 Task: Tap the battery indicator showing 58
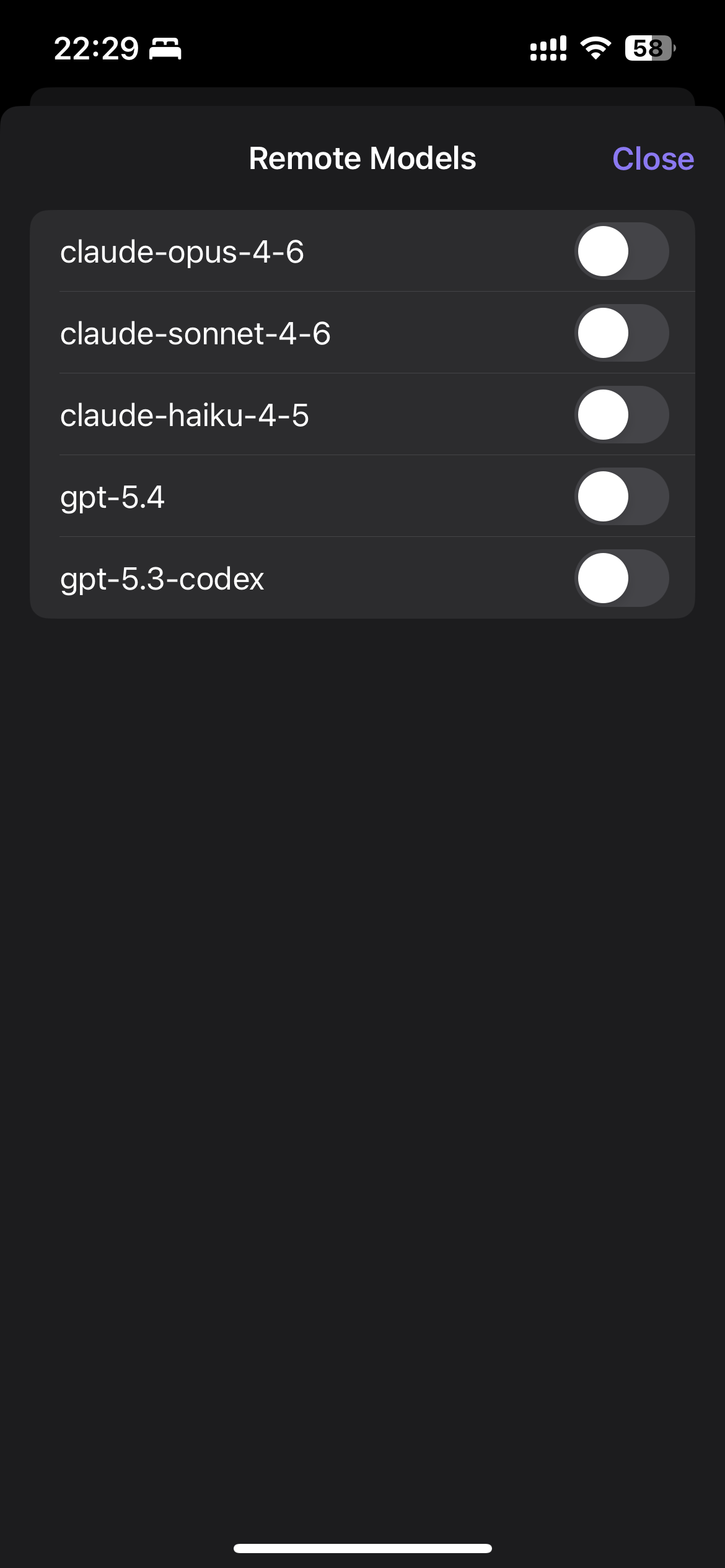pyautogui.click(x=649, y=48)
